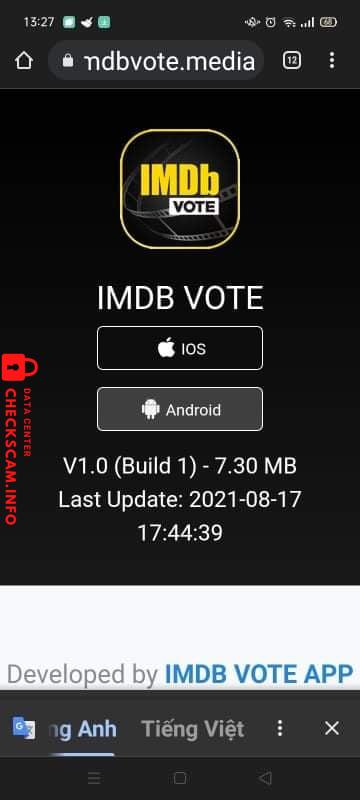The height and width of the screenshot is (800, 360).
Task: Switch translation to Tiếng Việt
Action: click(193, 729)
